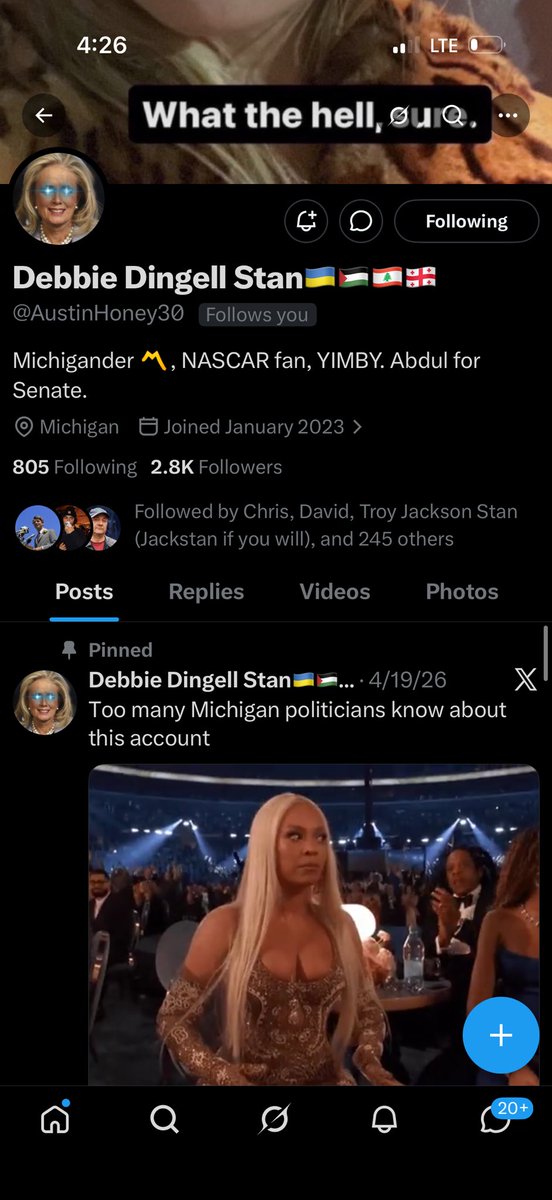
Task: Switch to the Photos tab
Action: tap(462, 591)
